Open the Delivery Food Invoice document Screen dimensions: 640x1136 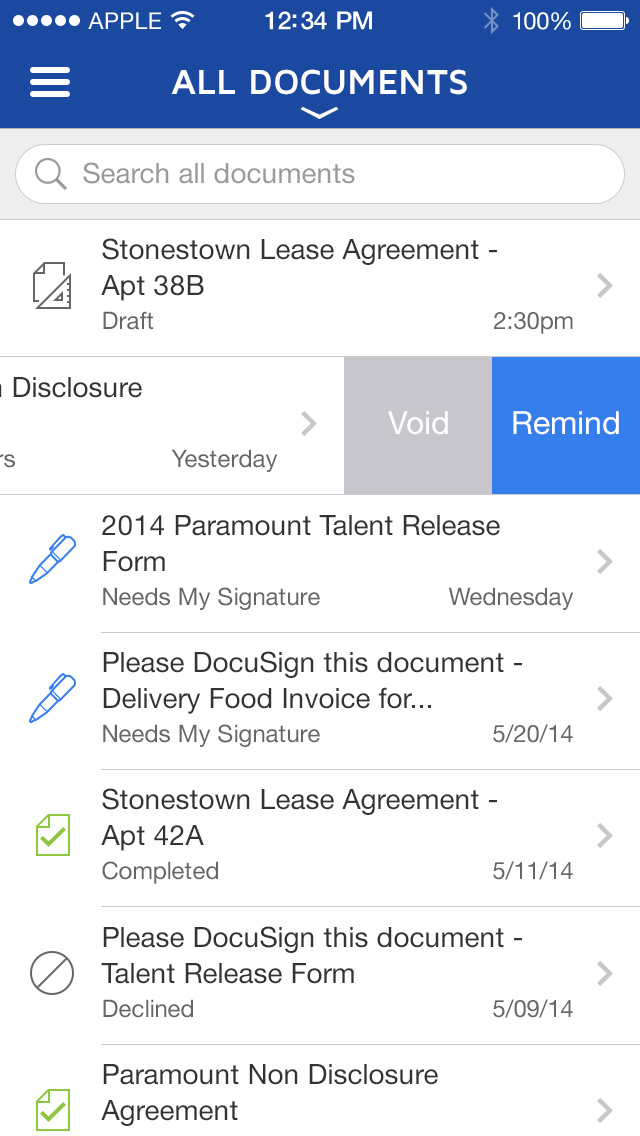click(320, 699)
